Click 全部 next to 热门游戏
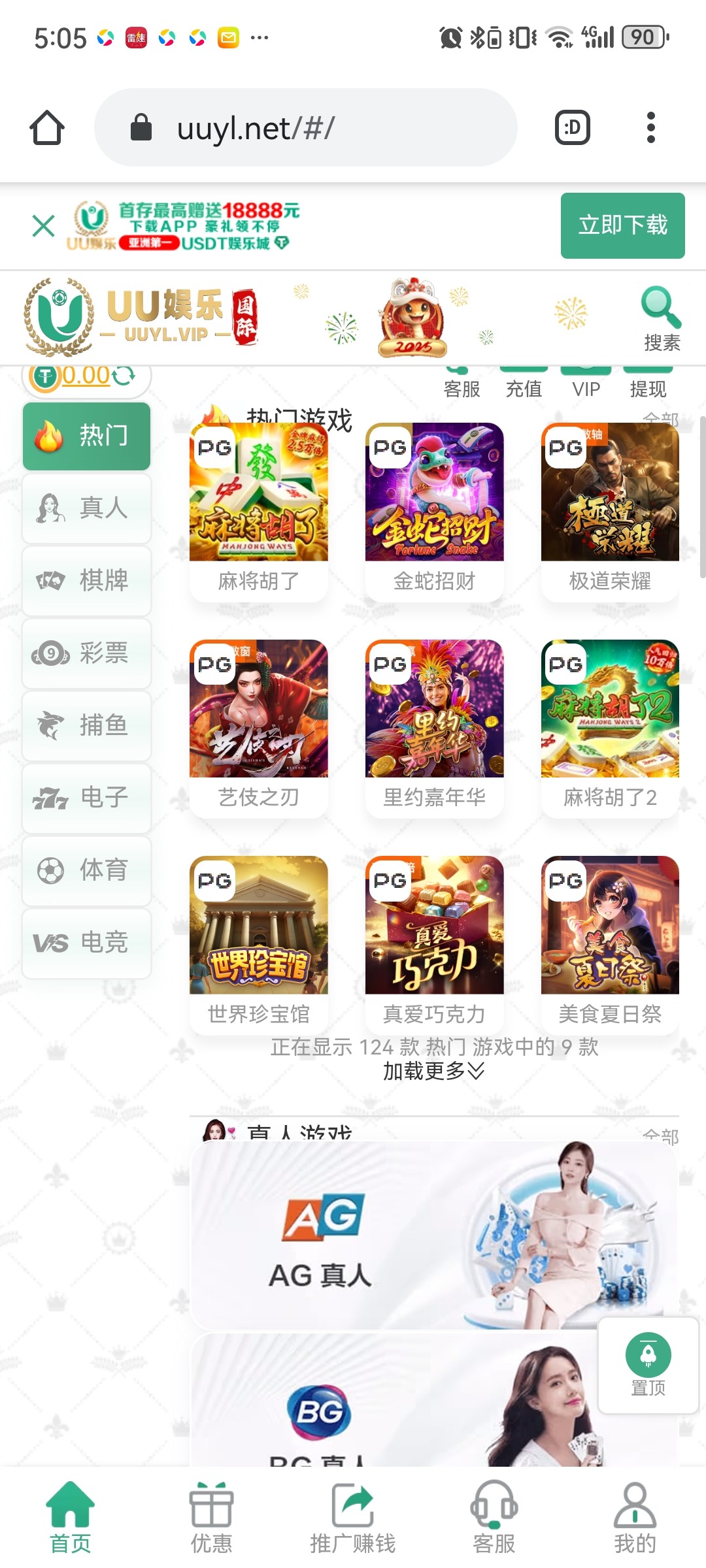 coord(661,419)
